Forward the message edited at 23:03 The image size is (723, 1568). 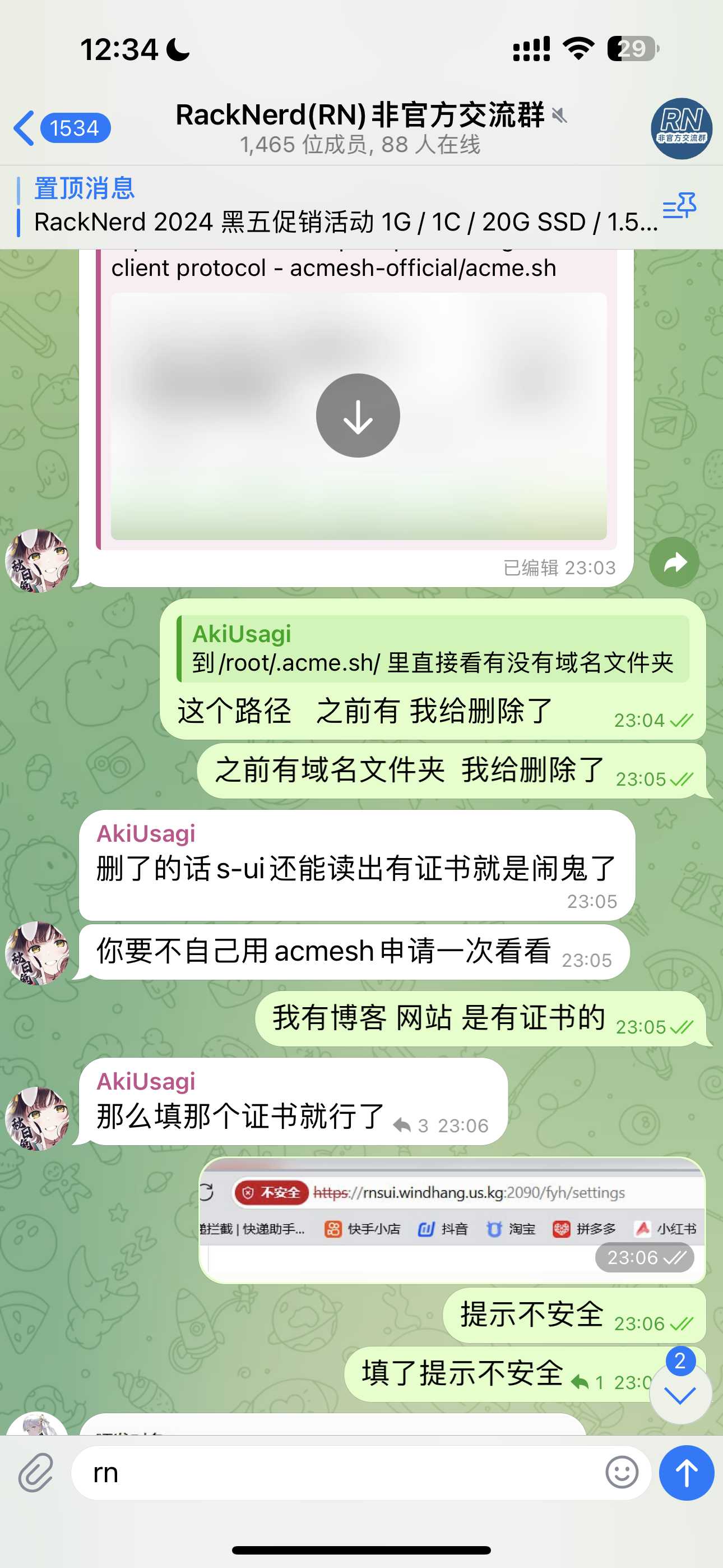[674, 562]
